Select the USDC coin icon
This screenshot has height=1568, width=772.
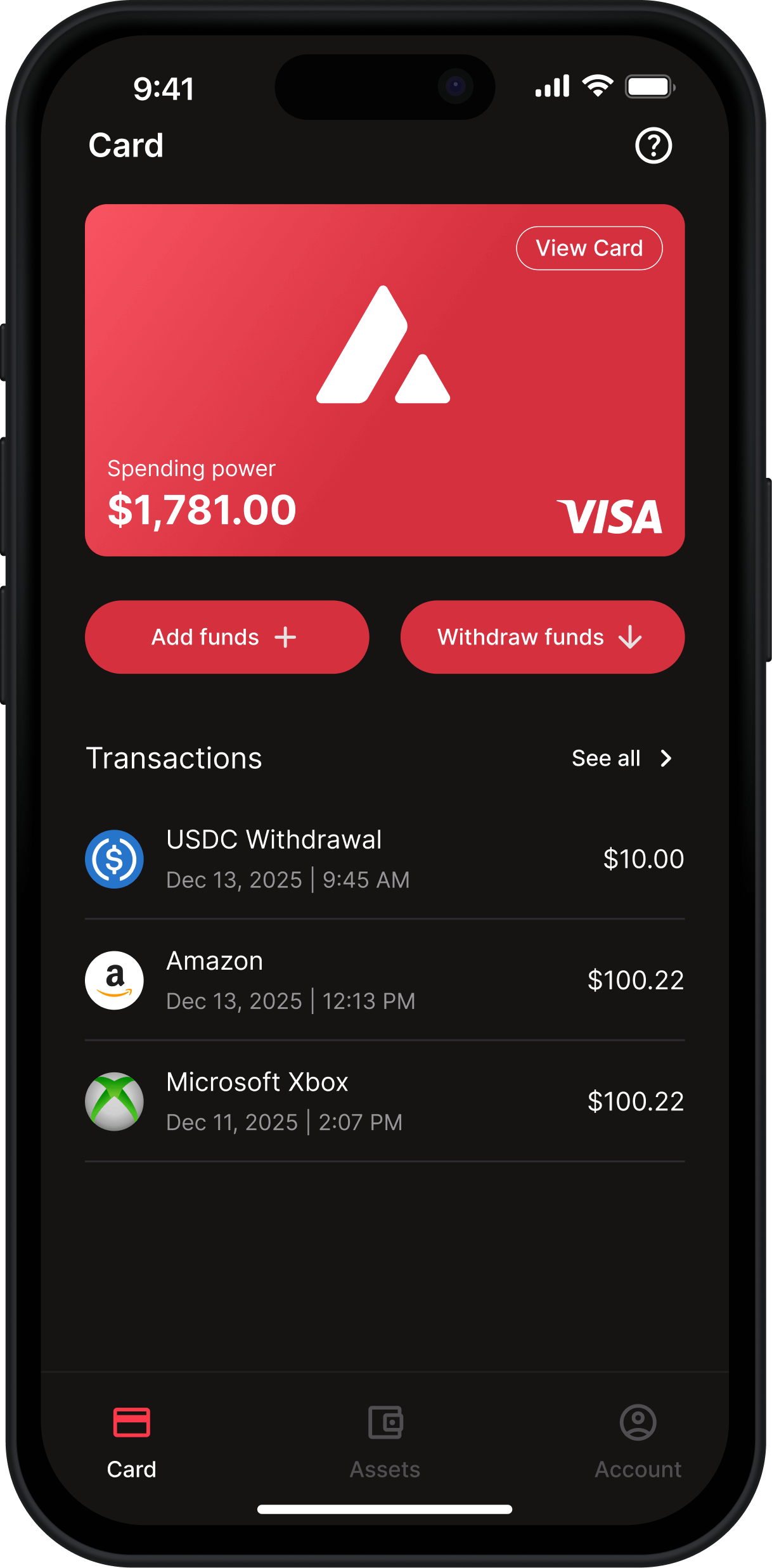(115, 859)
